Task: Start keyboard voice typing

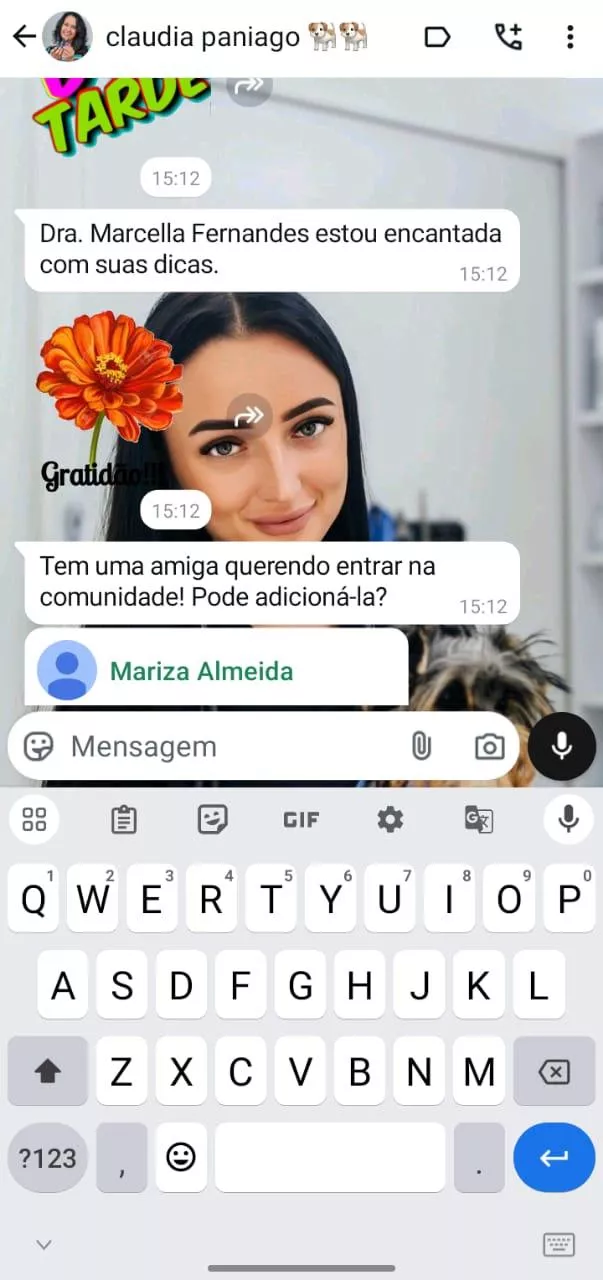Action: pyautogui.click(x=568, y=820)
